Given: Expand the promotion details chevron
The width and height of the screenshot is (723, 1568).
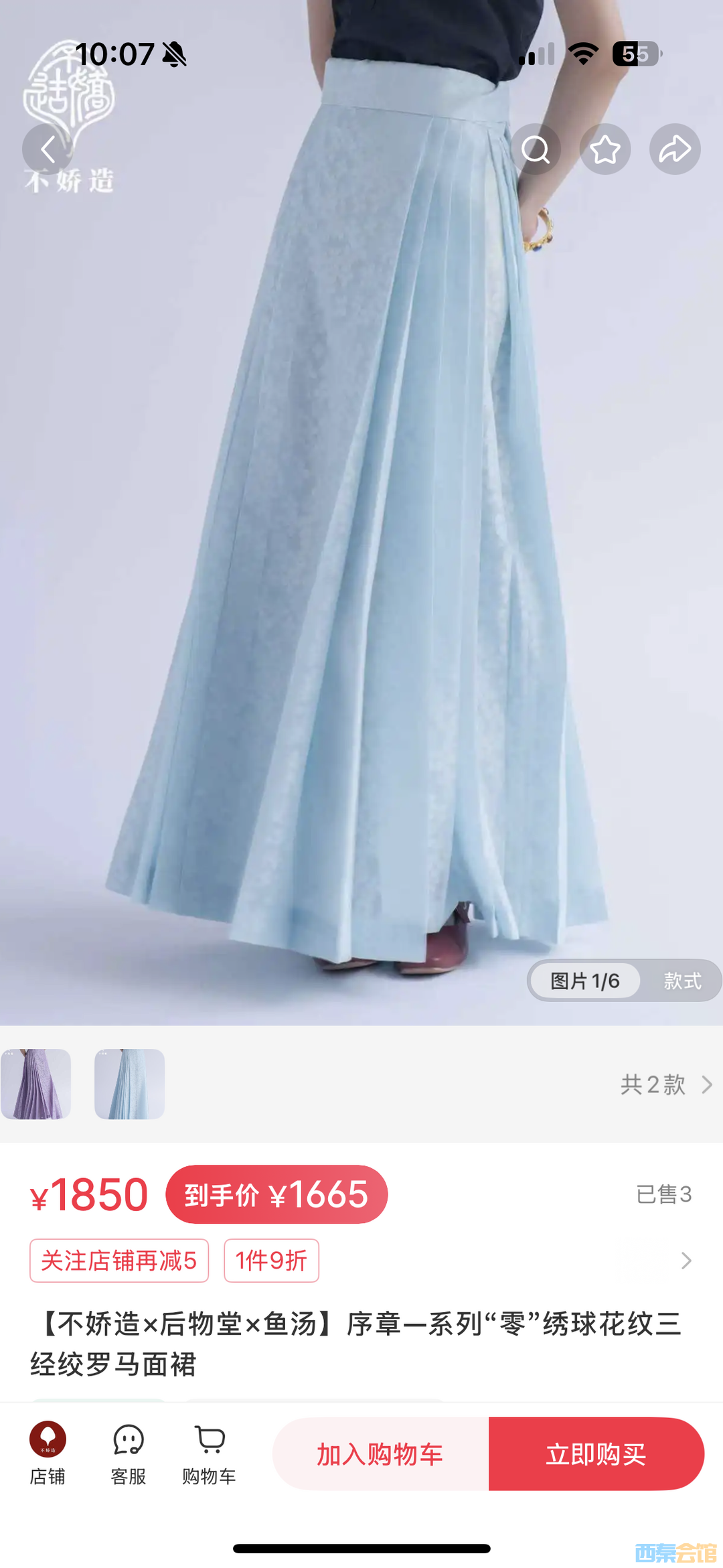Looking at the screenshot, I should [686, 1261].
